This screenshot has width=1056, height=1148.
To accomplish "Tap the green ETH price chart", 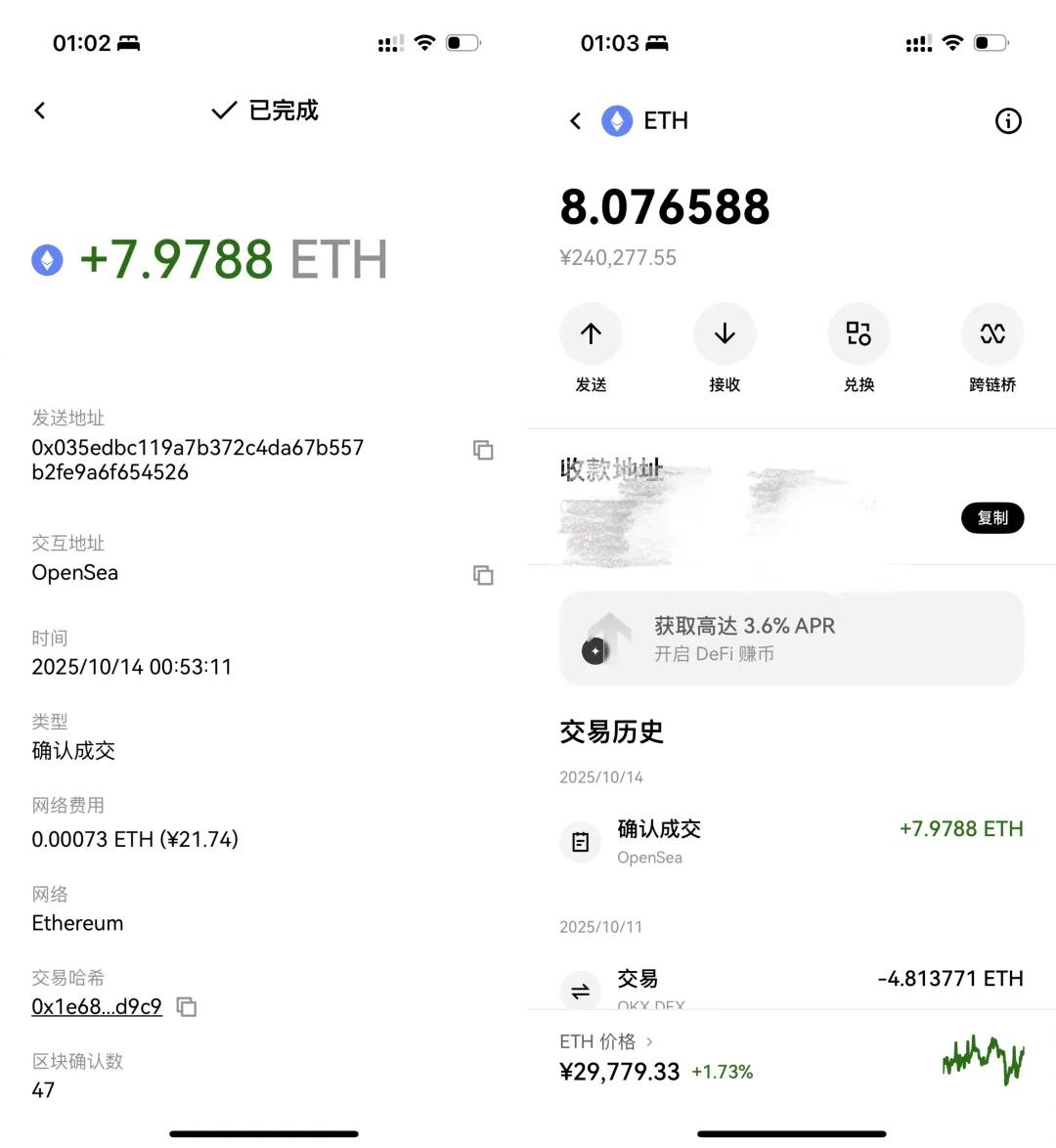I will click(983, 1059).
